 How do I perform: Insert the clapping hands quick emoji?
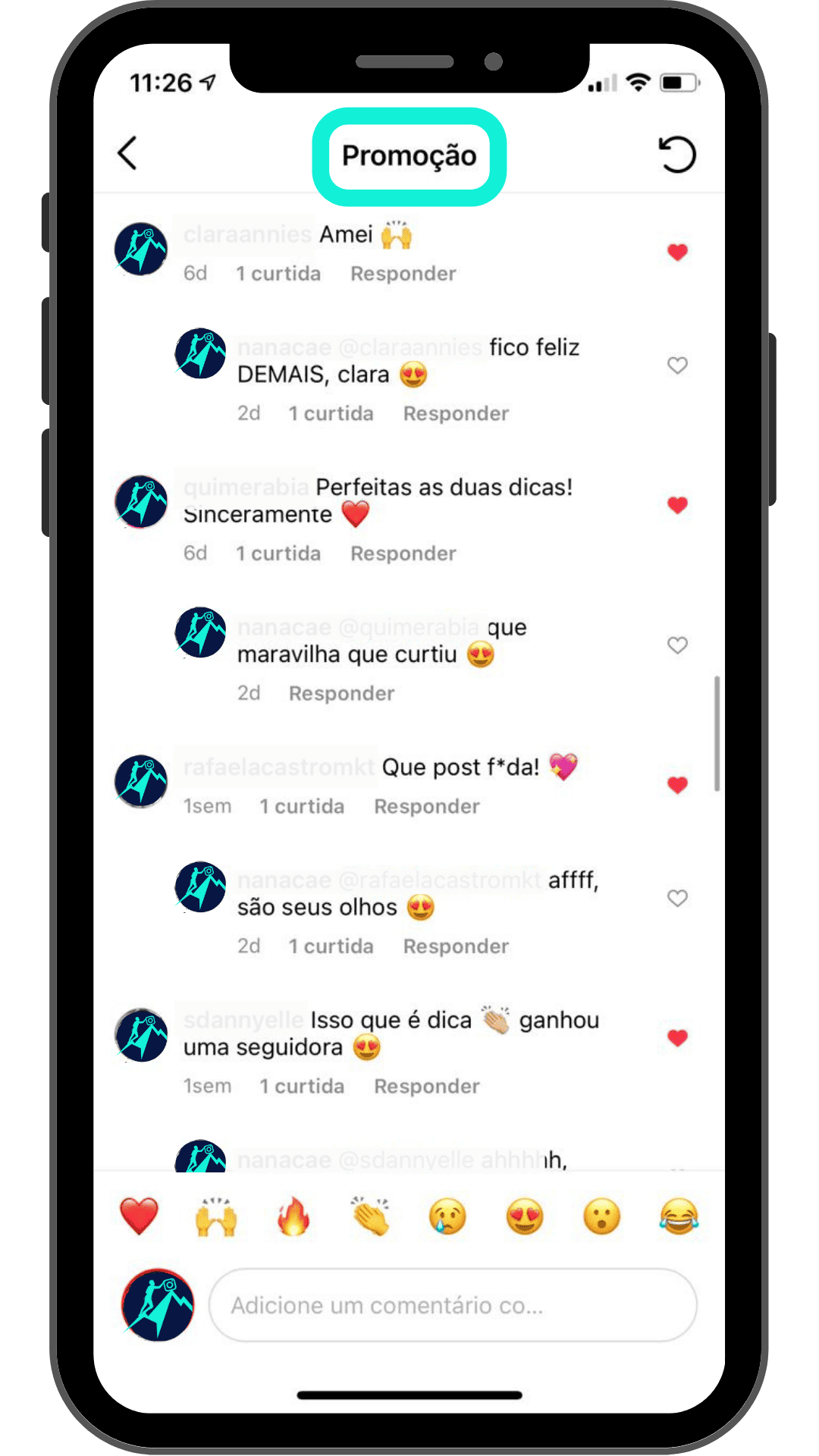tap(371, 1216)
